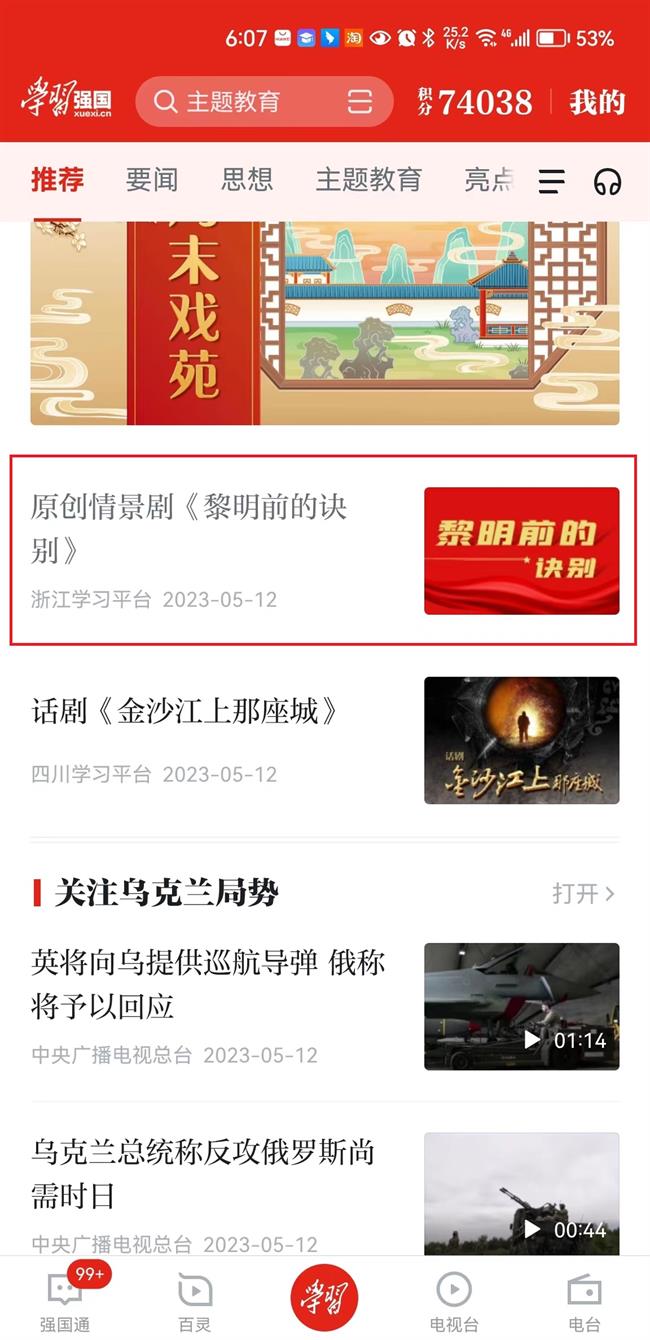The height and width of the screenshot is (1340, 650).
Task: Open the 电台 radio tab
Action: point(584,1300)
